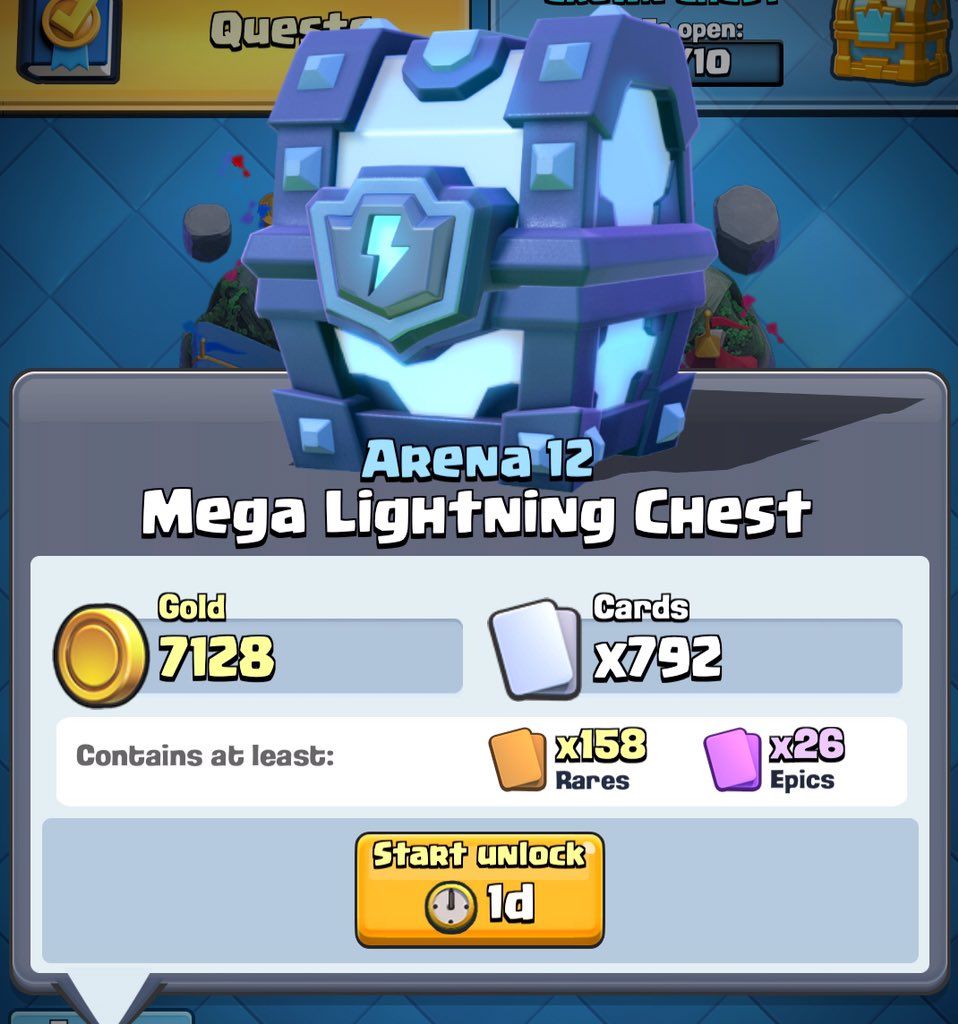The image size is (958, 1024).
Task: Start unlocking the Mega Lightning Chest
Action: 479,889
